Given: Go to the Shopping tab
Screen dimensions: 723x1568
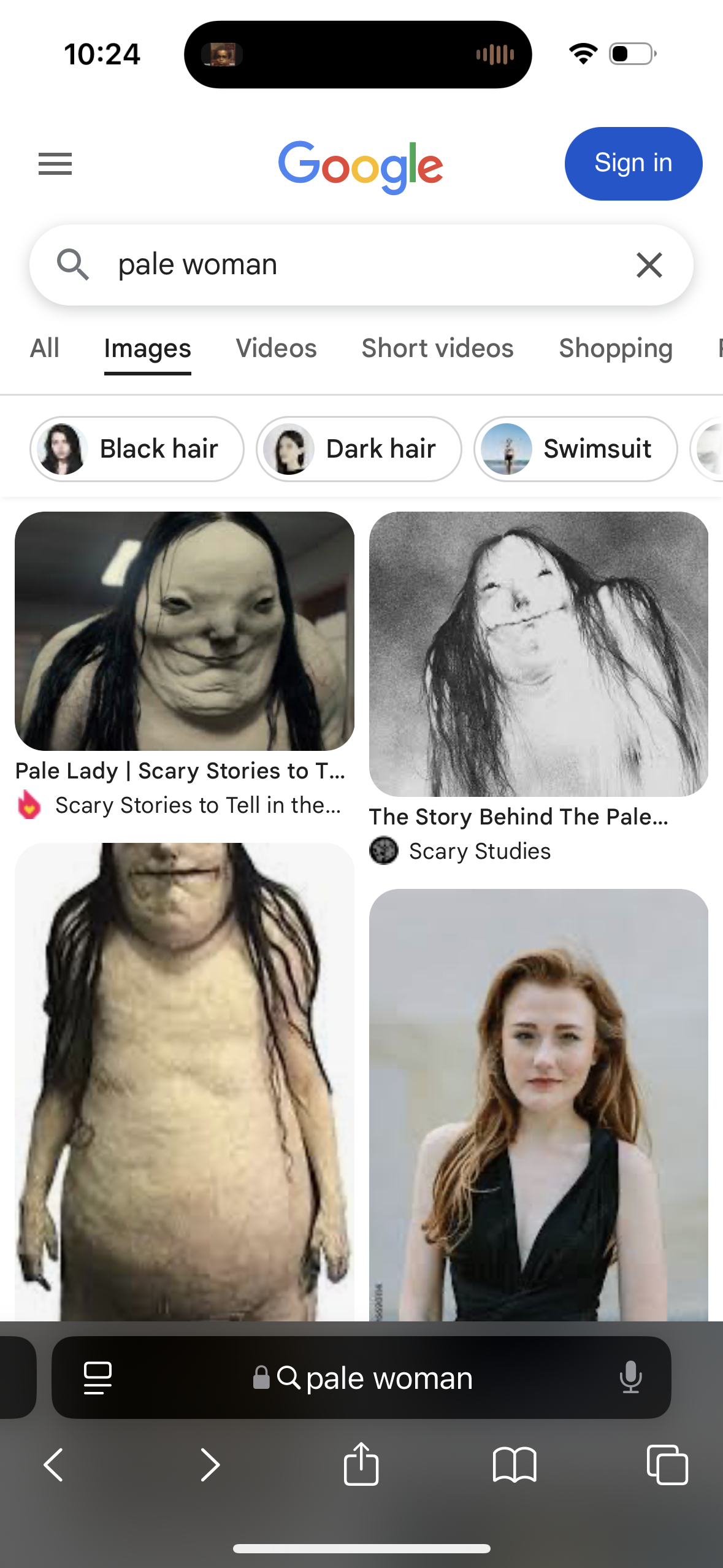Looking at the screenshot, I should pyautogui.click(x=616, y=348).
